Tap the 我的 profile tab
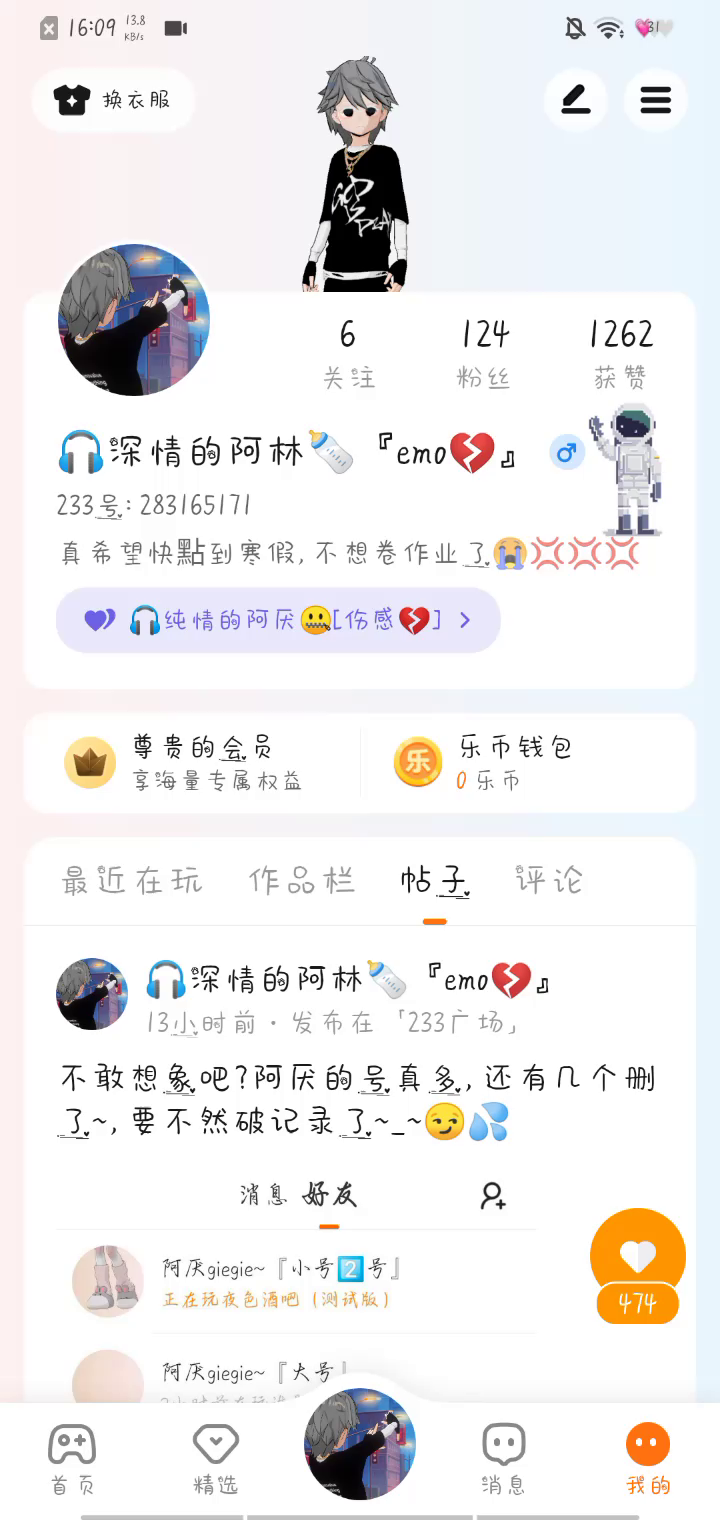Screen dimensions: 720x1520 648,1458
